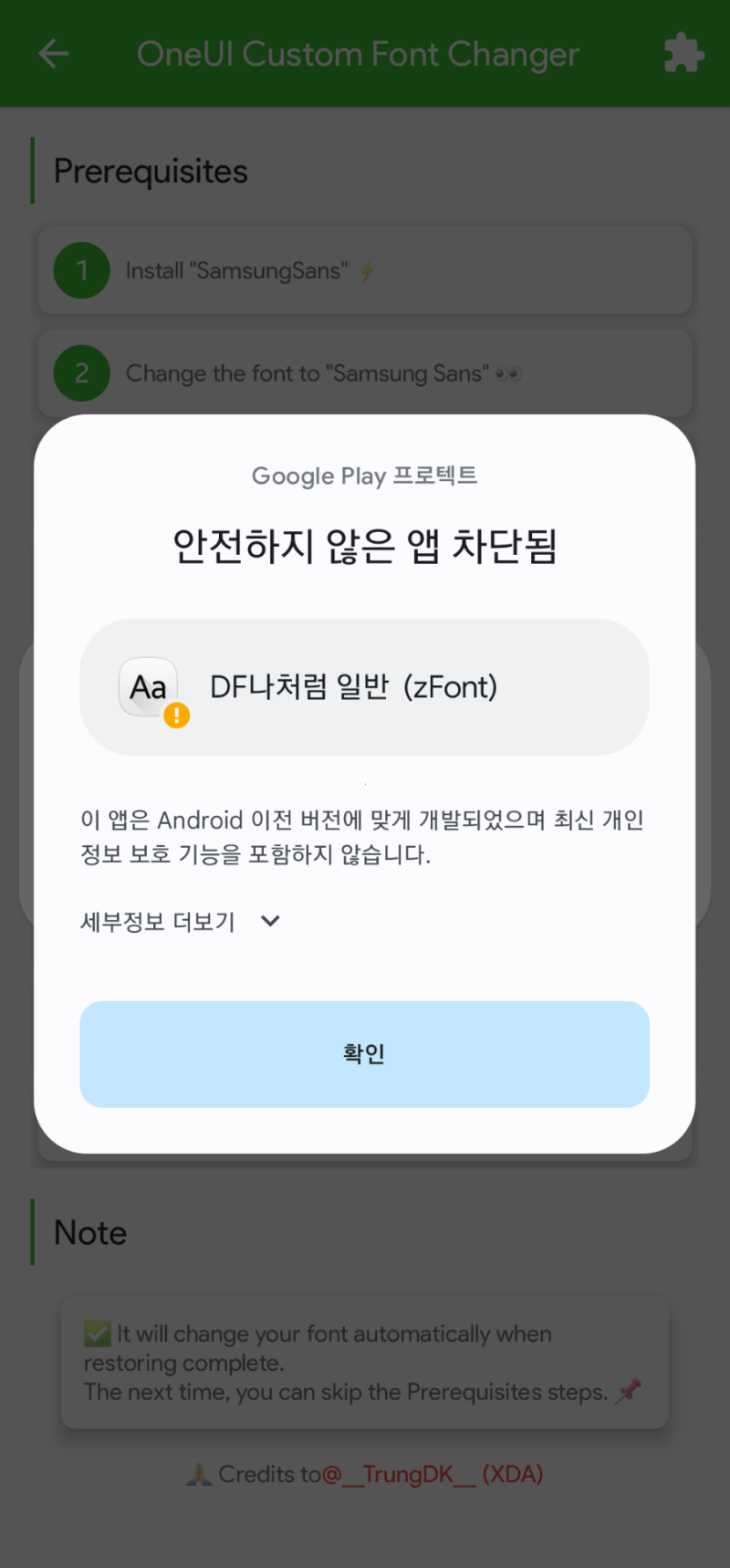Viewport: 730px width, 1568px height.
Task: Select the Install SamsungSans prerequisite card
Action: point(364,270)
